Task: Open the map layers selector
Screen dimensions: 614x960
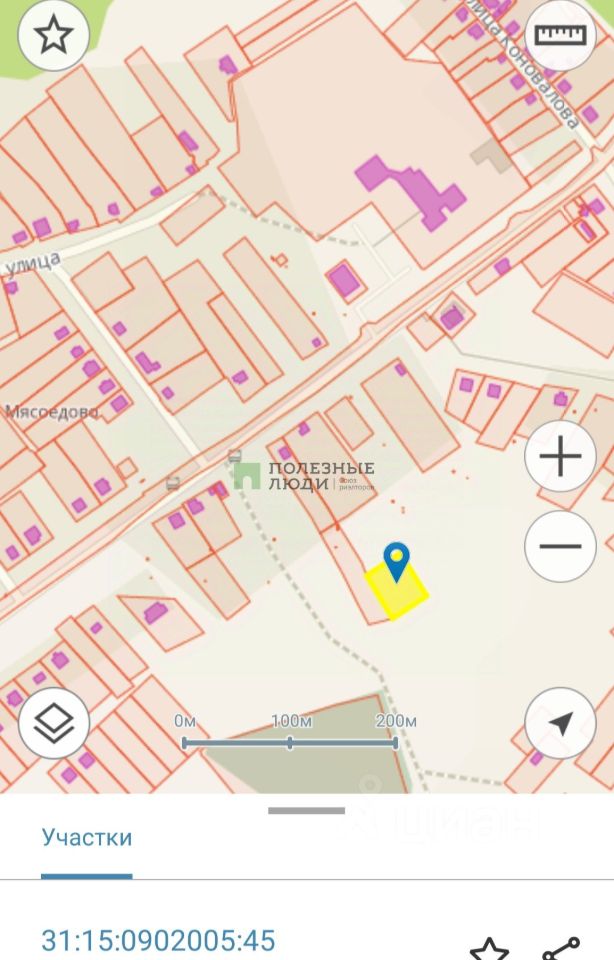Action: point(53,723)
